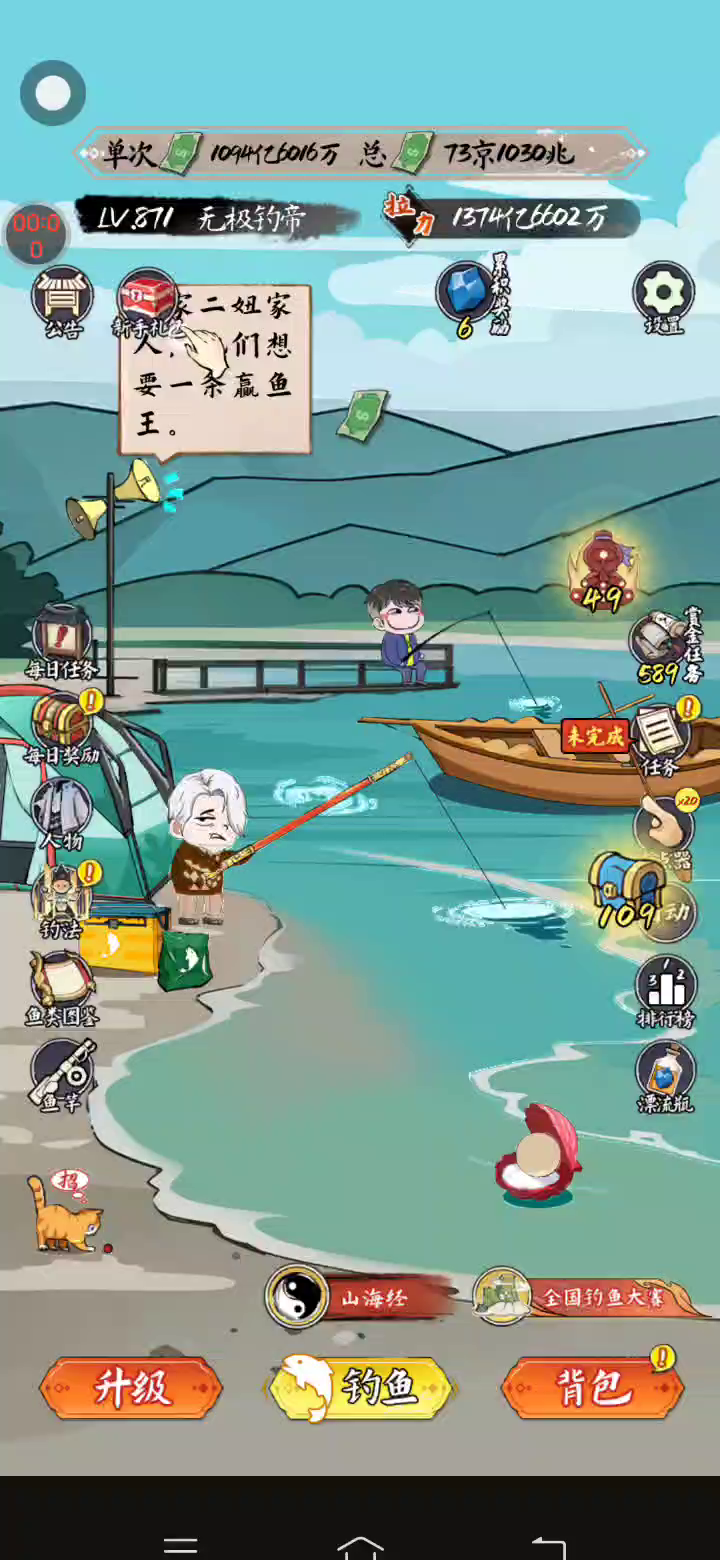The width and height of the screenshot is (720, 1560).
Task: Open 赏金任务 bounty tasks
Action: coord(665,640)
